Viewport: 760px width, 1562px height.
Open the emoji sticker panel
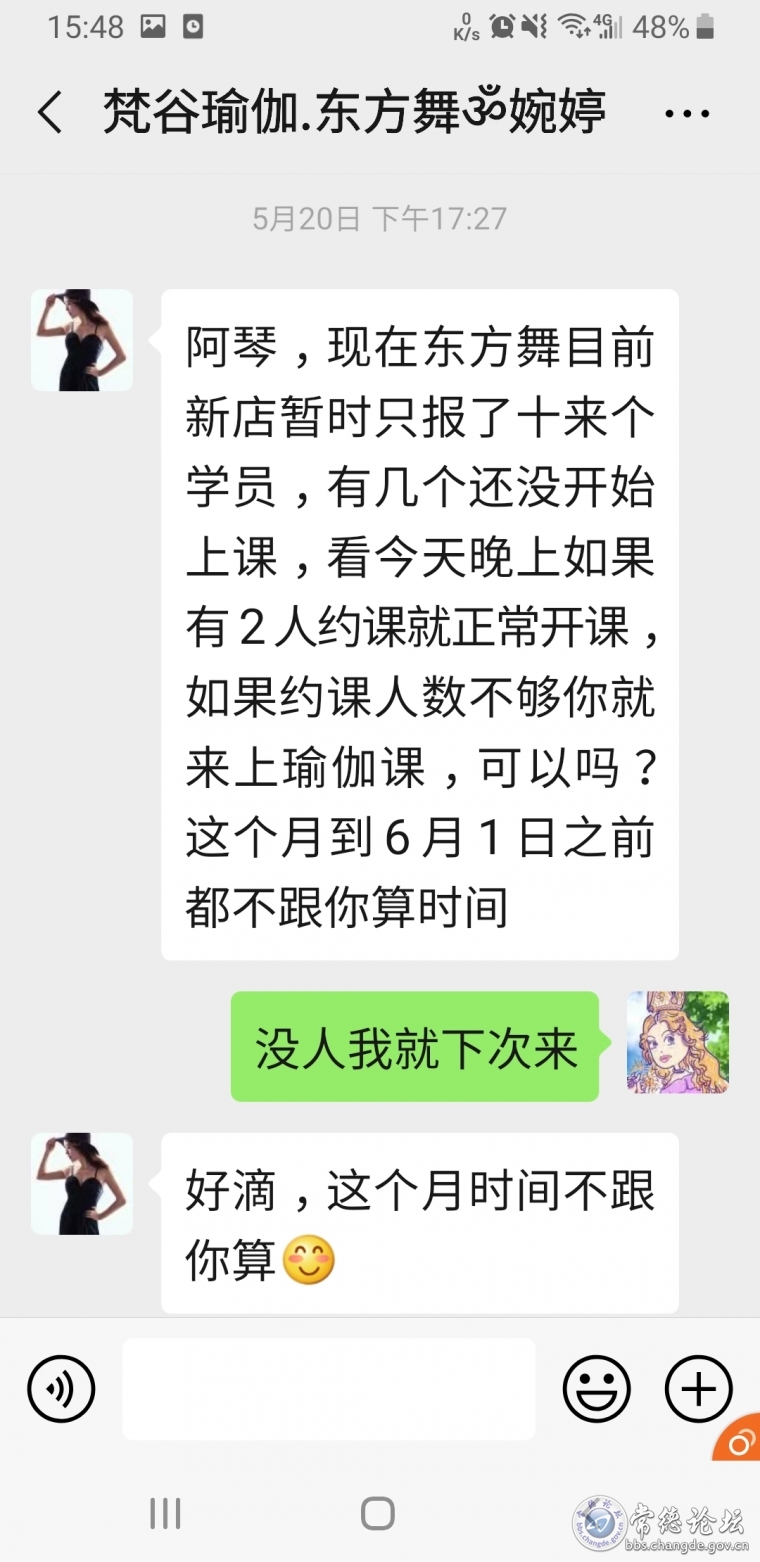(x=597, y=1389)
